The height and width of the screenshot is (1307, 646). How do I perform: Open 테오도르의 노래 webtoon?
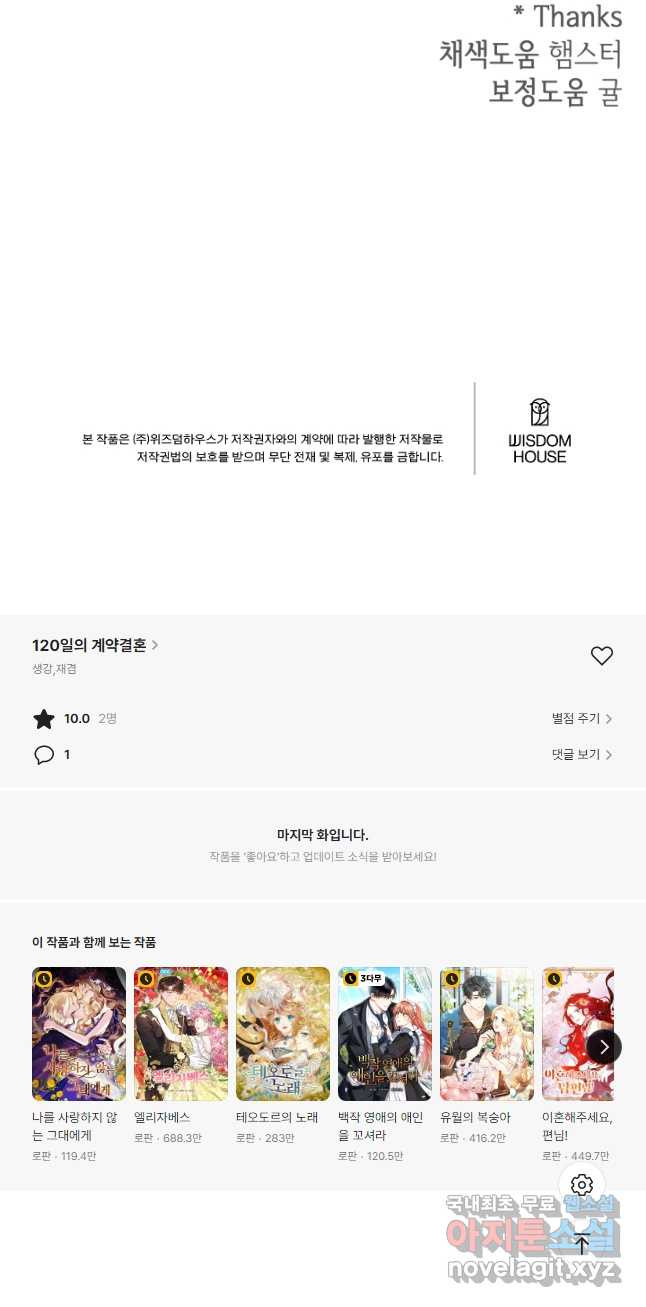(x=283, y=1034)
